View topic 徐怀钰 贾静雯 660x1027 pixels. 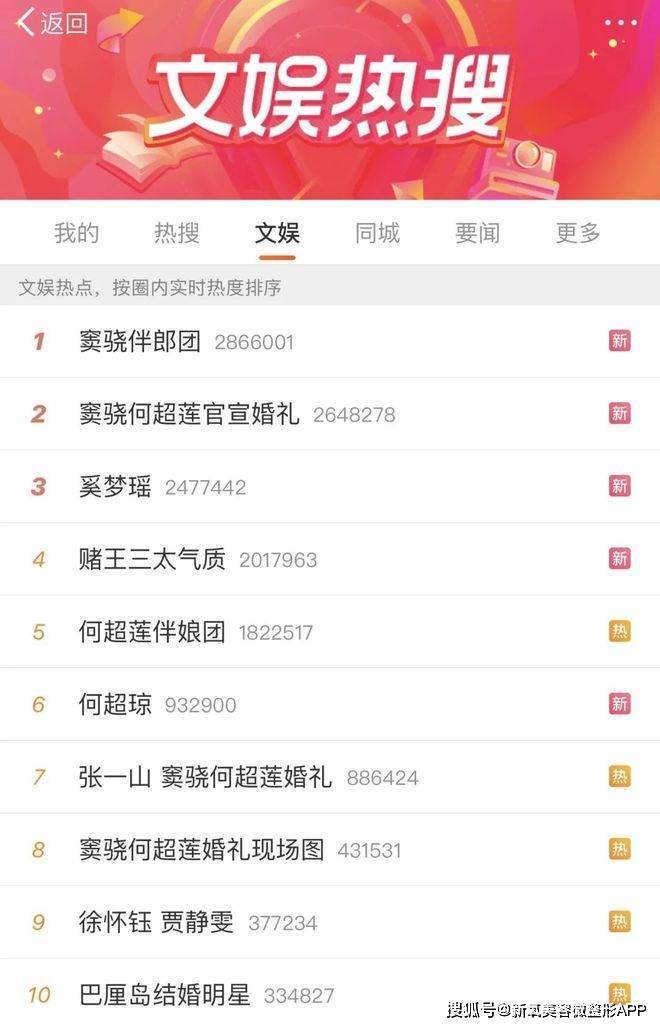pyautogui.click(x=156, y=922)
